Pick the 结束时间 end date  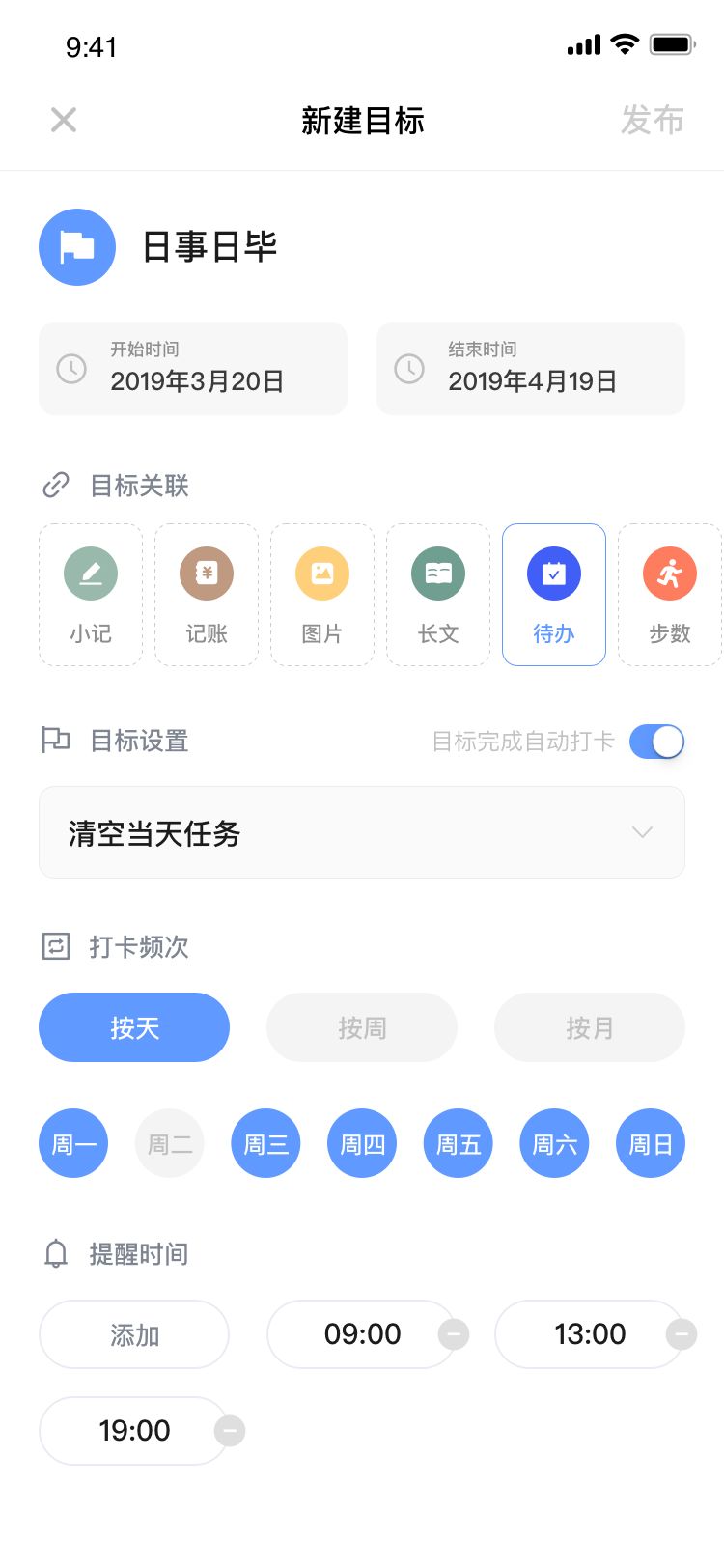[x=531, y=369]
